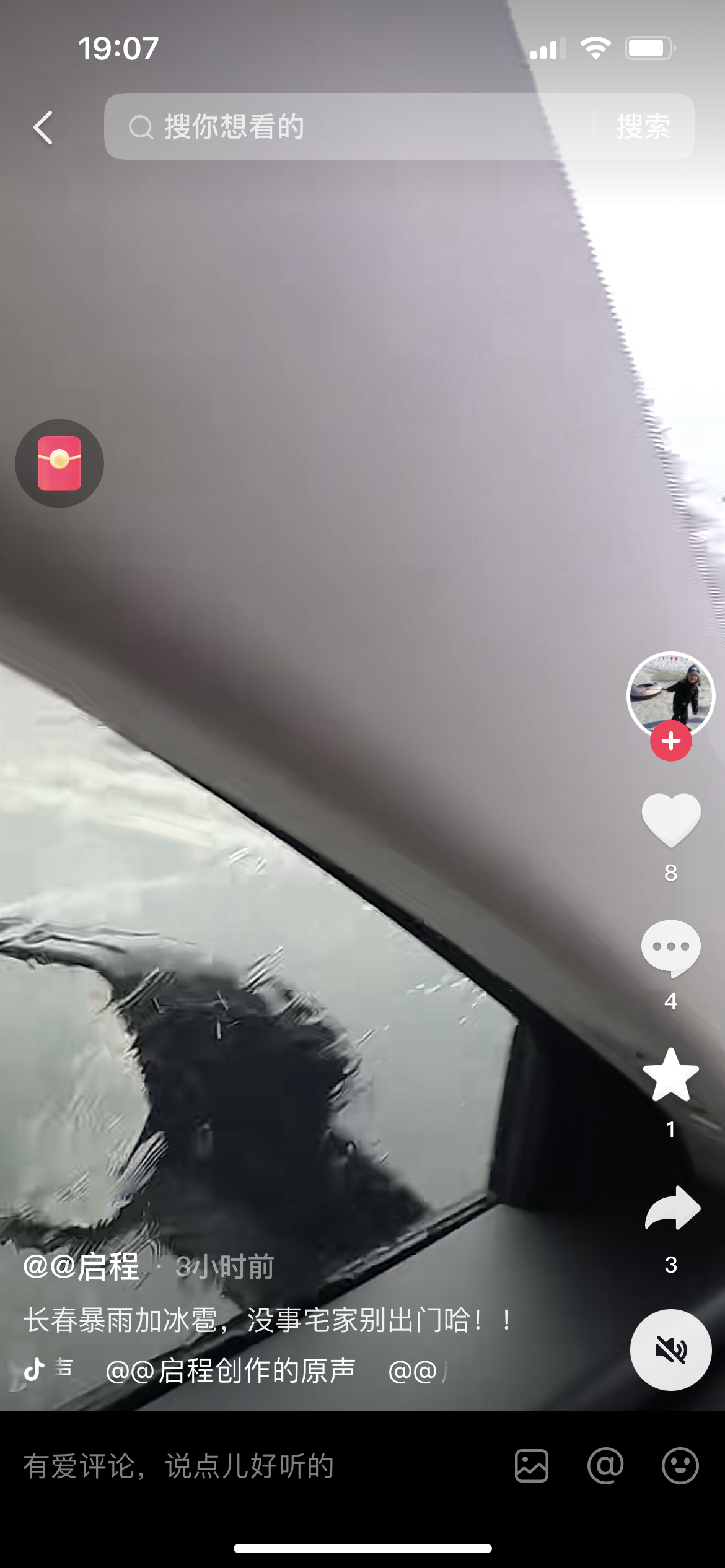Open the red envelope reward icon
This screenshot has height=1568, width=725.
(59, 463)
